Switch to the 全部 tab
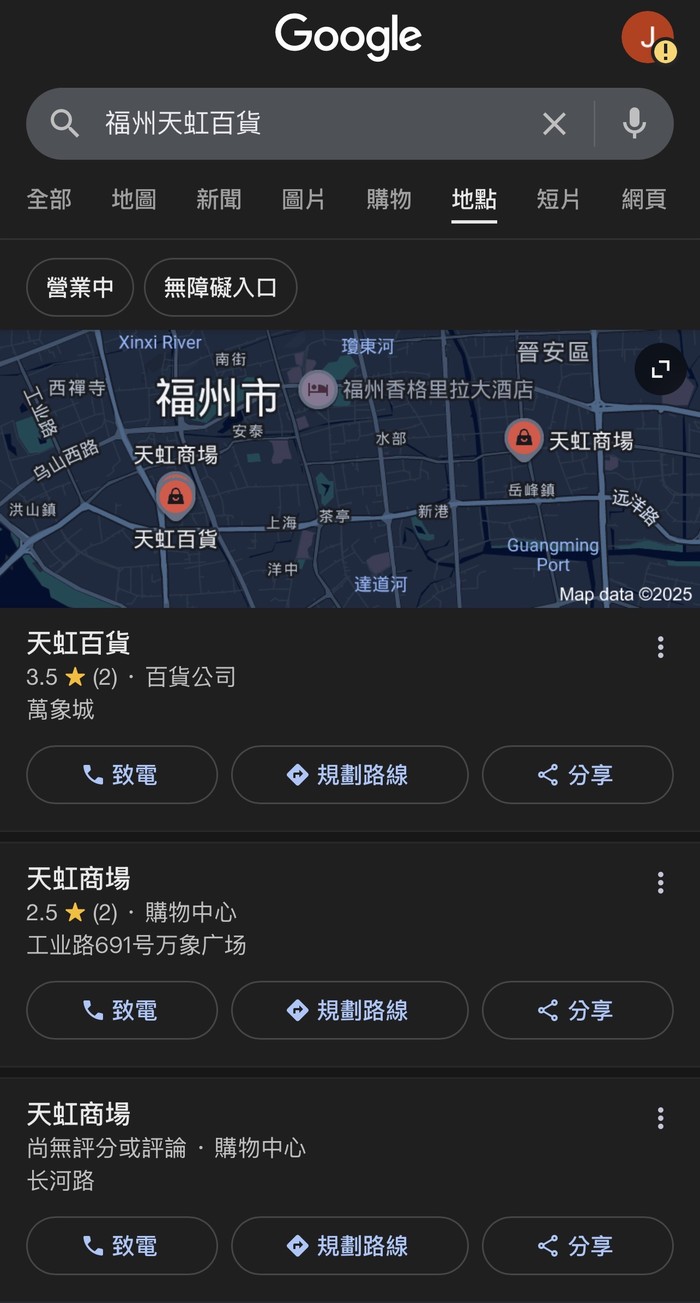700x1303 pixels. click(x=49, y=199)
